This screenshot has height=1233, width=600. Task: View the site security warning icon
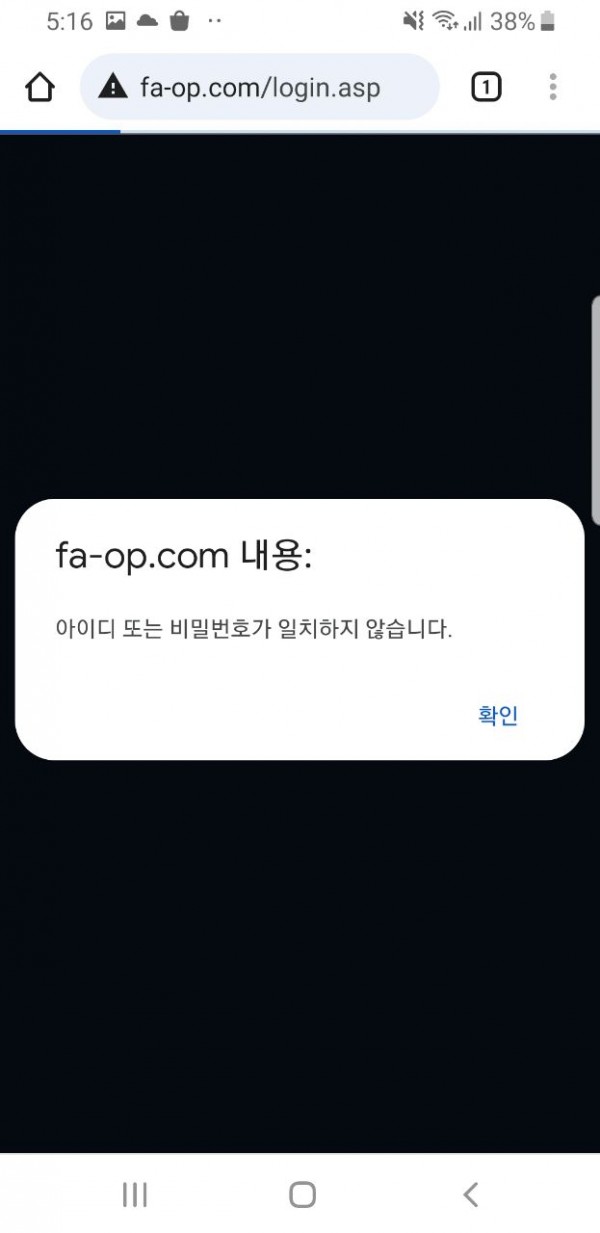click(114, 87)
